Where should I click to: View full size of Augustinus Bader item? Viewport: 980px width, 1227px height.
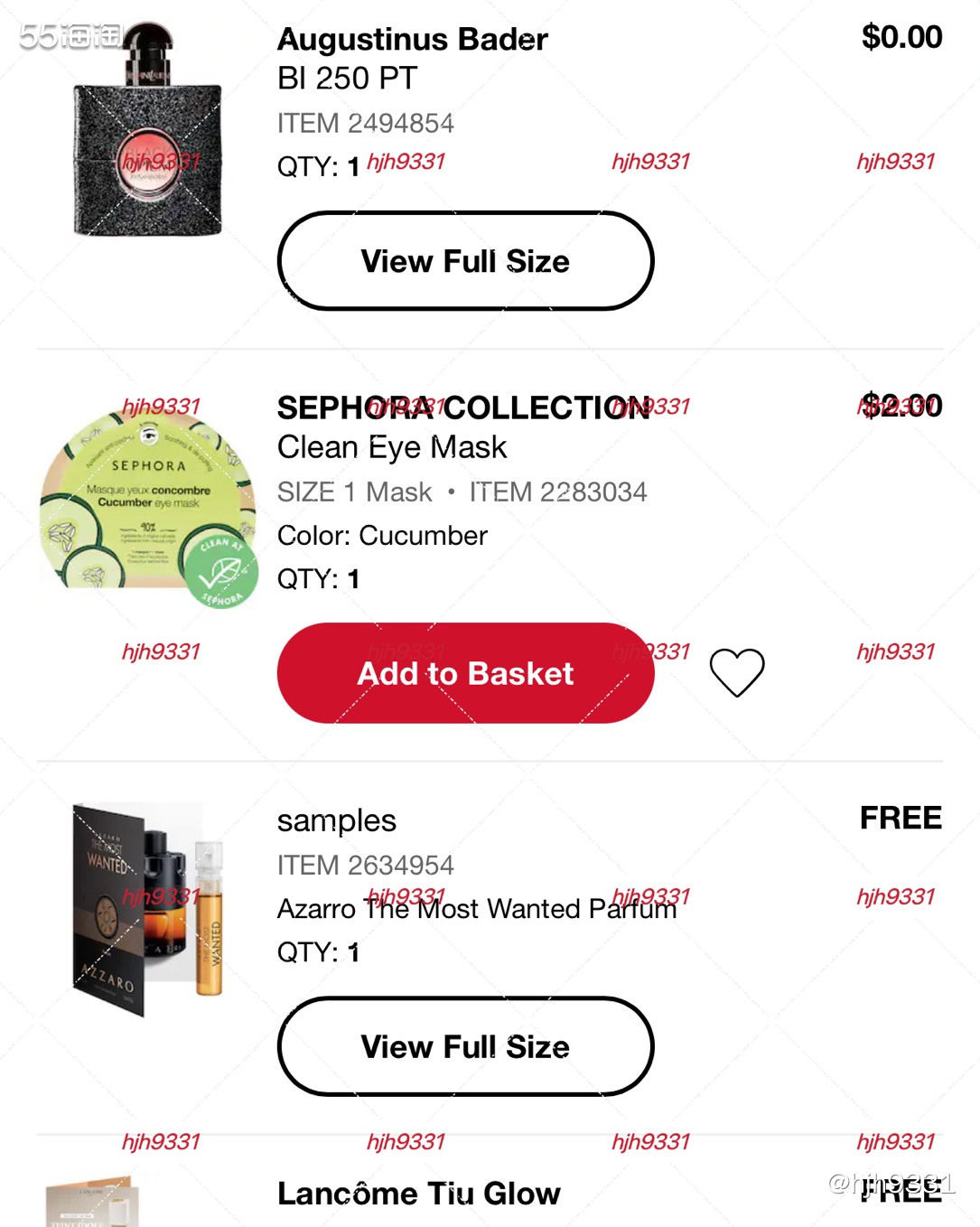[x=465, y=261]
